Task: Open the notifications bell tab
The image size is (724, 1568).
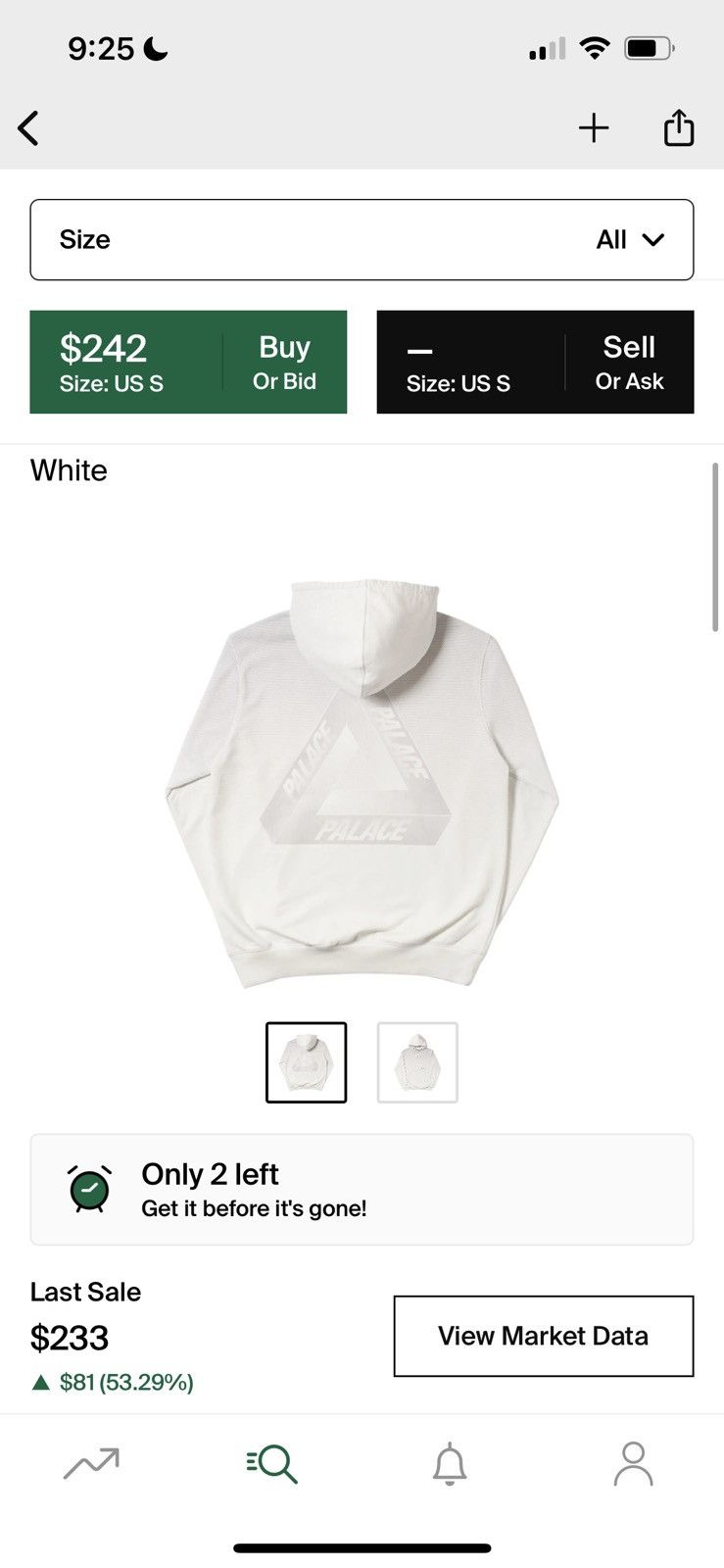Action: point(450,1463)
